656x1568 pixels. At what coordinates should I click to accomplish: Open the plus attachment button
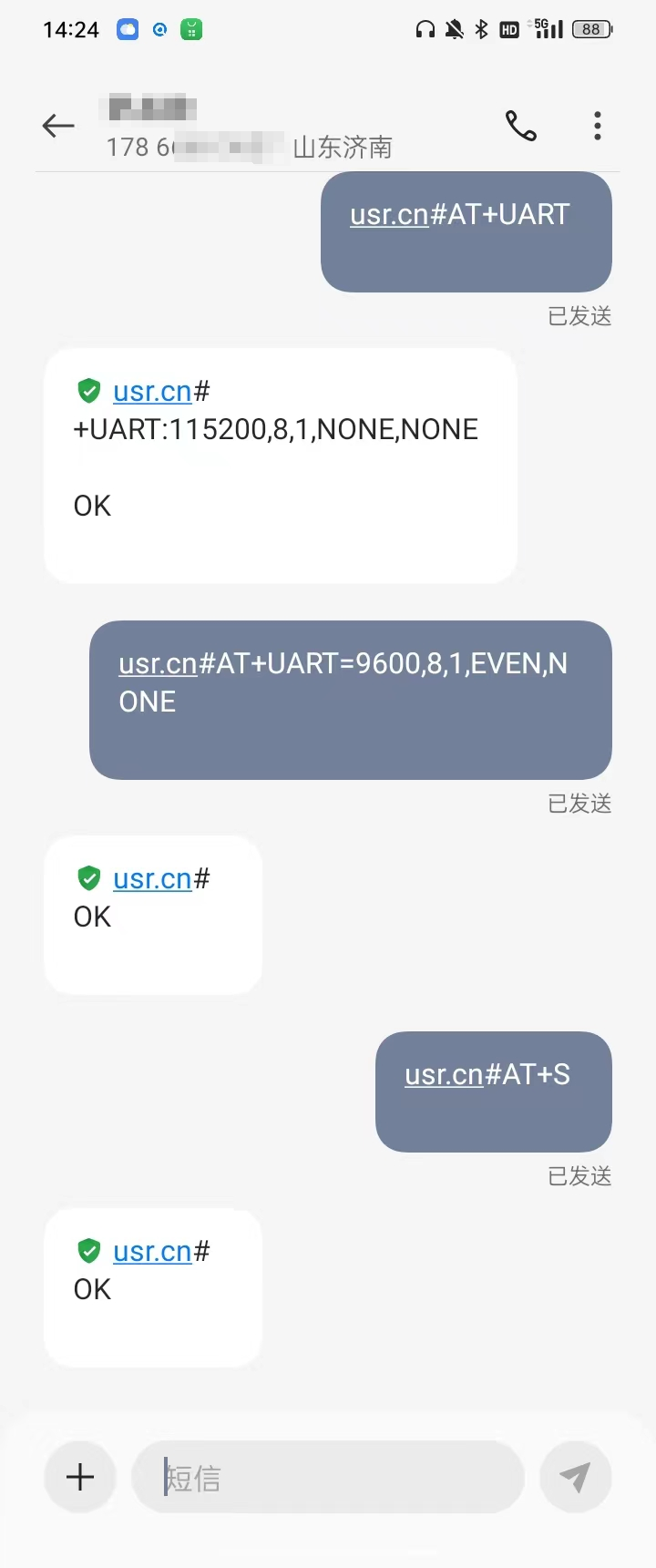(80, 1477)
